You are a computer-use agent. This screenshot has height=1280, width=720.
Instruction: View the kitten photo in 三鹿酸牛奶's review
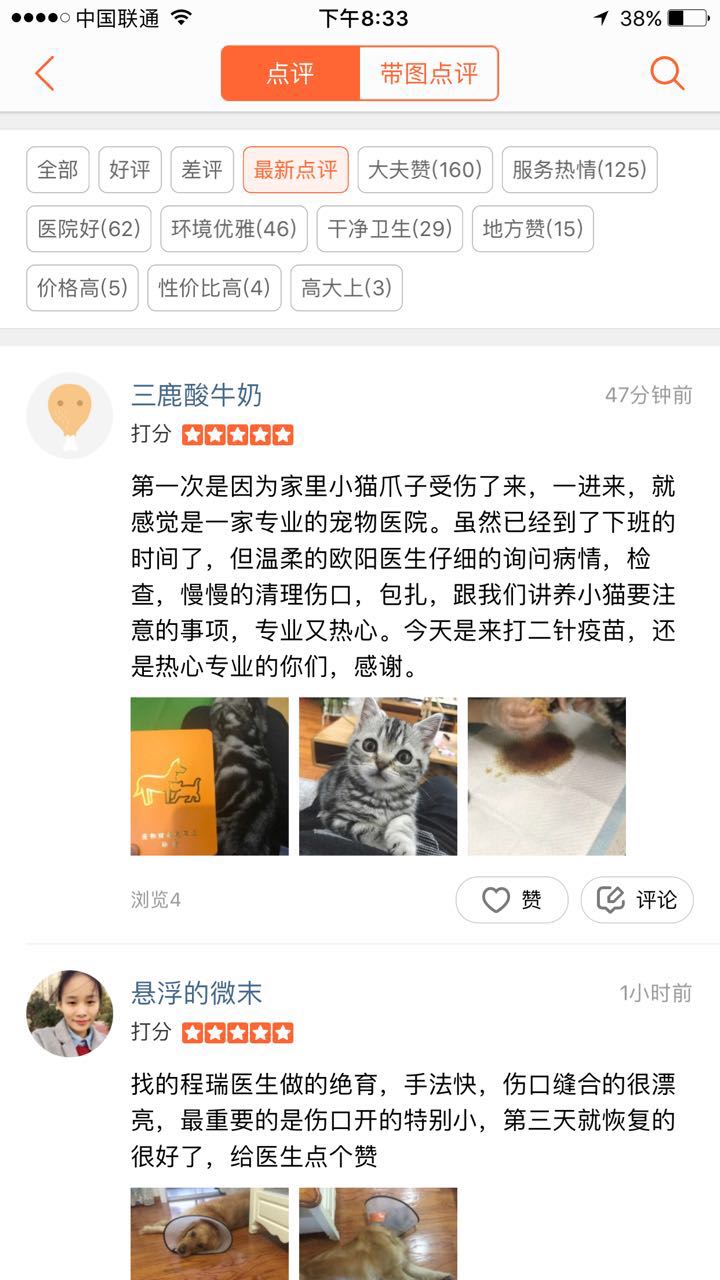coord(378,776)
